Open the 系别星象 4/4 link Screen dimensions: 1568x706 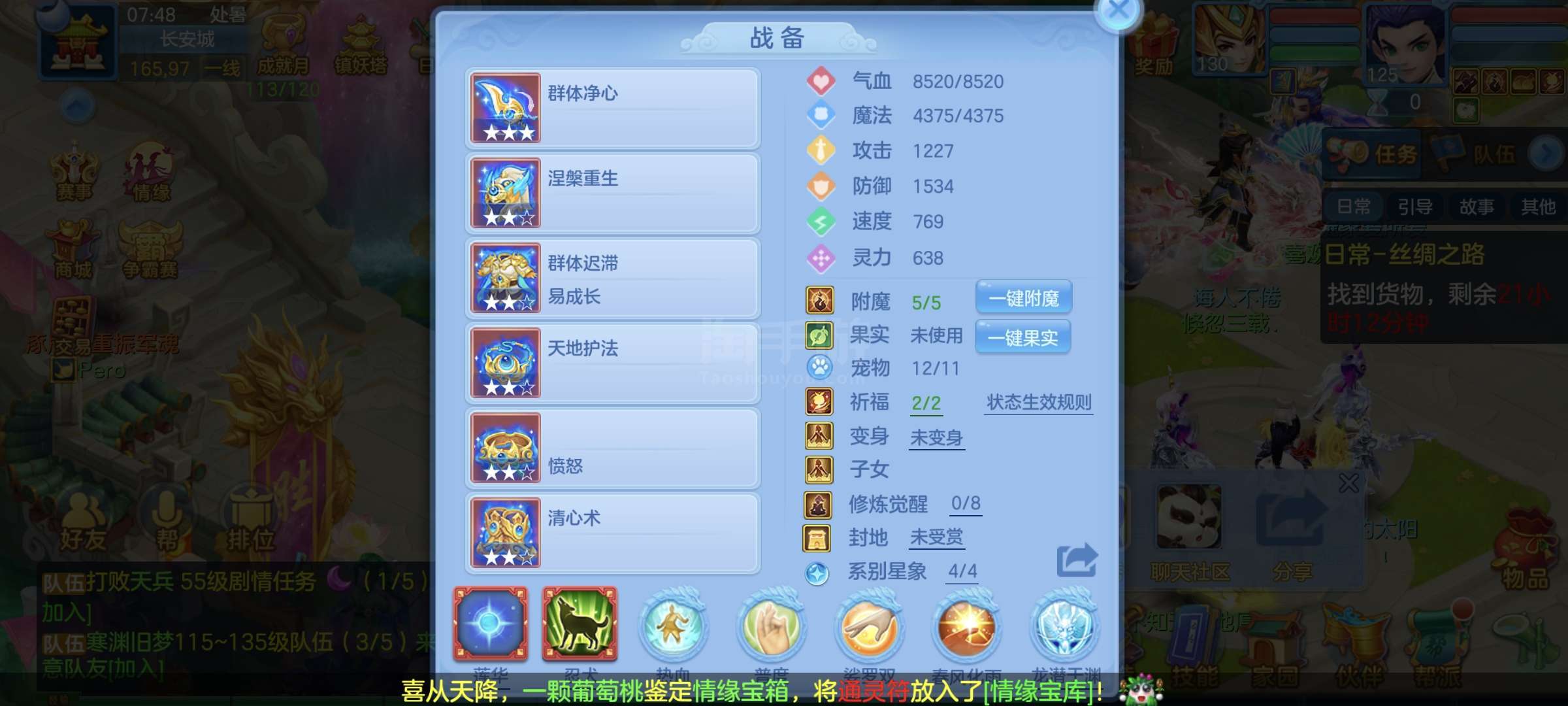[x=962, y=571]
